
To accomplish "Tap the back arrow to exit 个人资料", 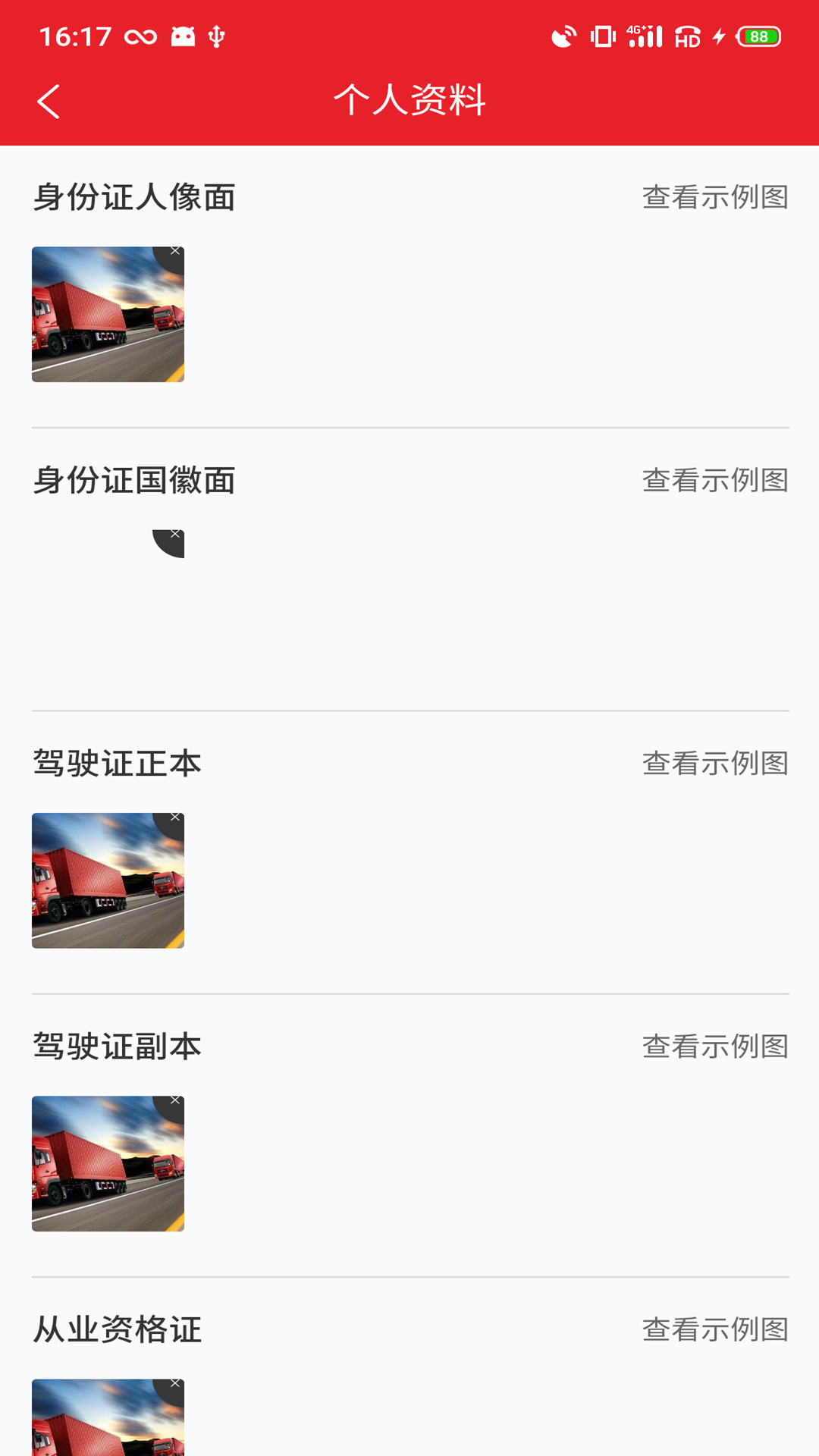I will 49,100.
